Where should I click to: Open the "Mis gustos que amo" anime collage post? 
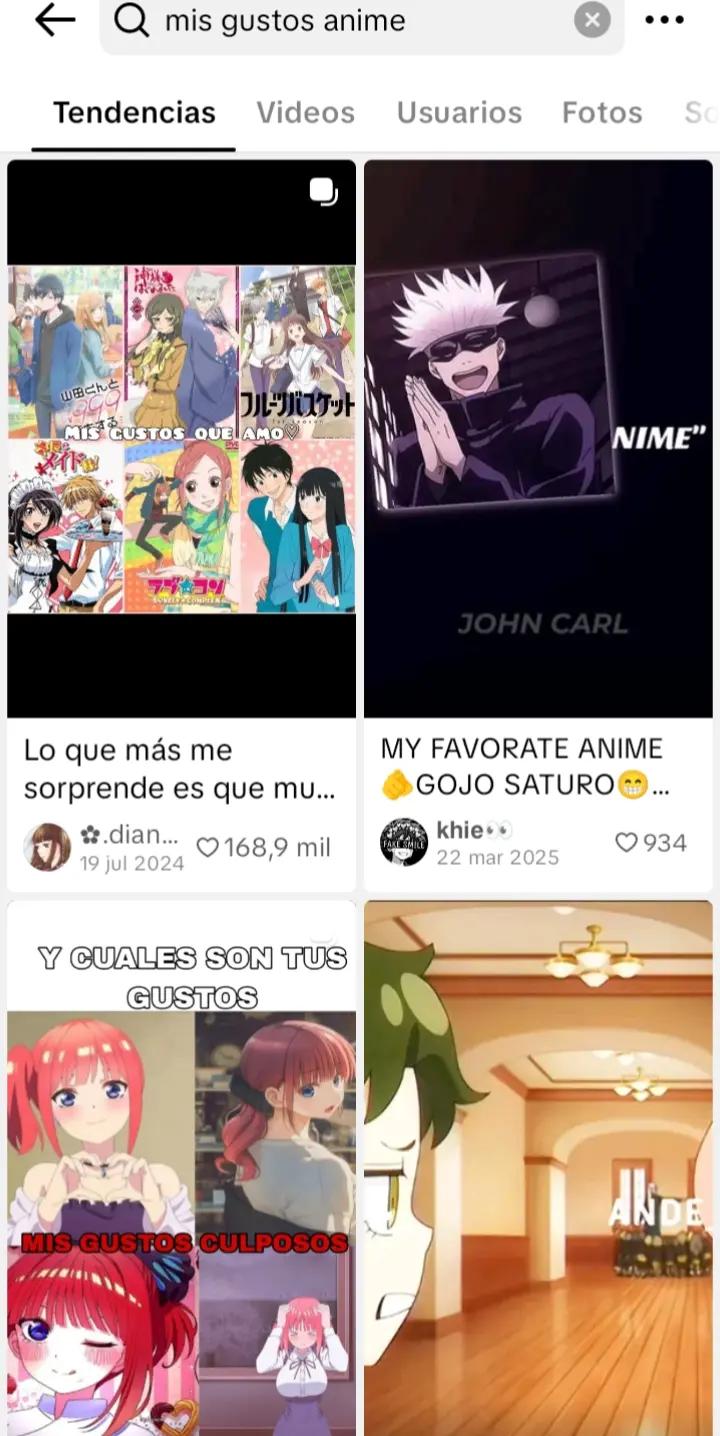click(x=181, y=439)
